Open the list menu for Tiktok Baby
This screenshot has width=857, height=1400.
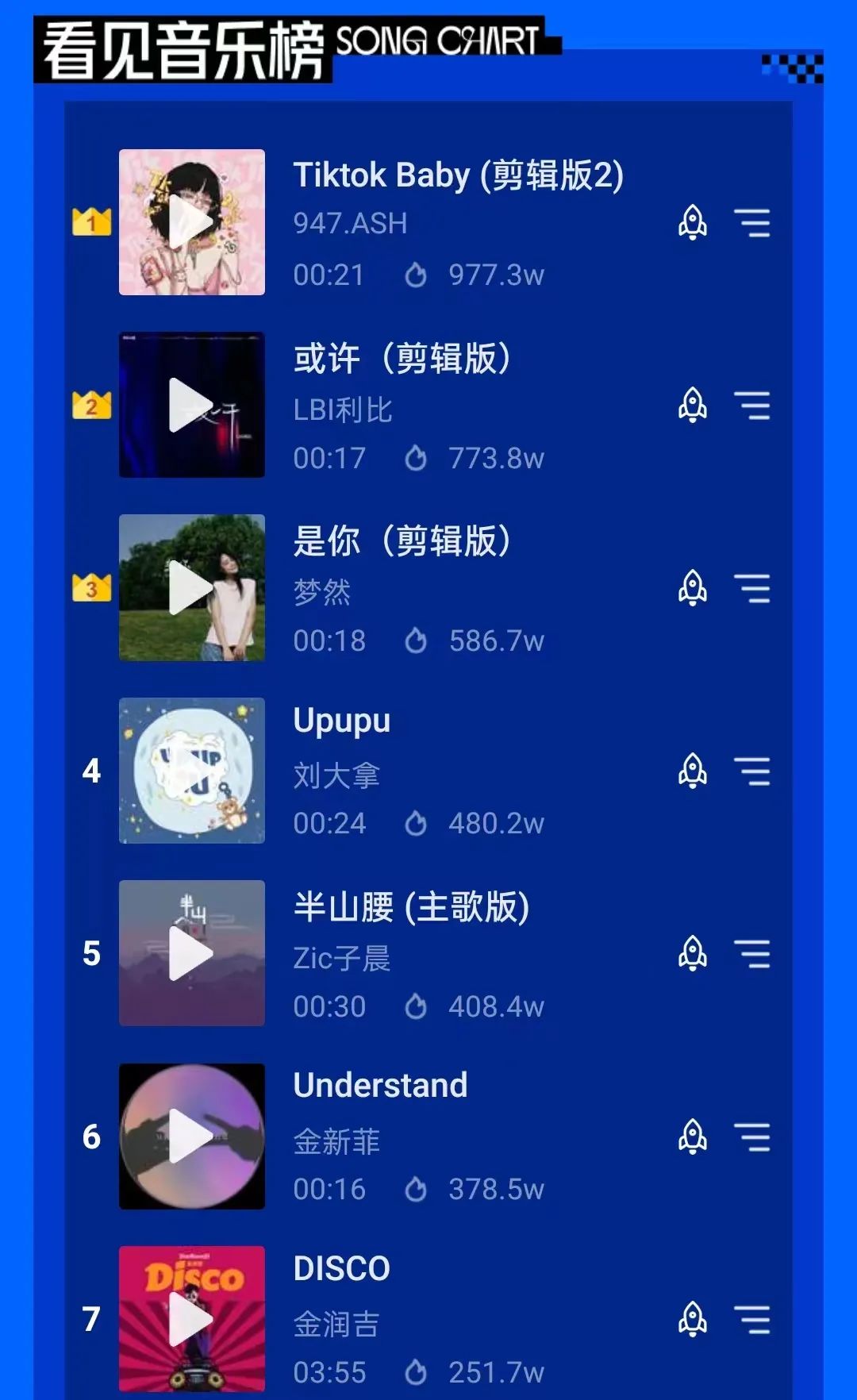(751, 223)
